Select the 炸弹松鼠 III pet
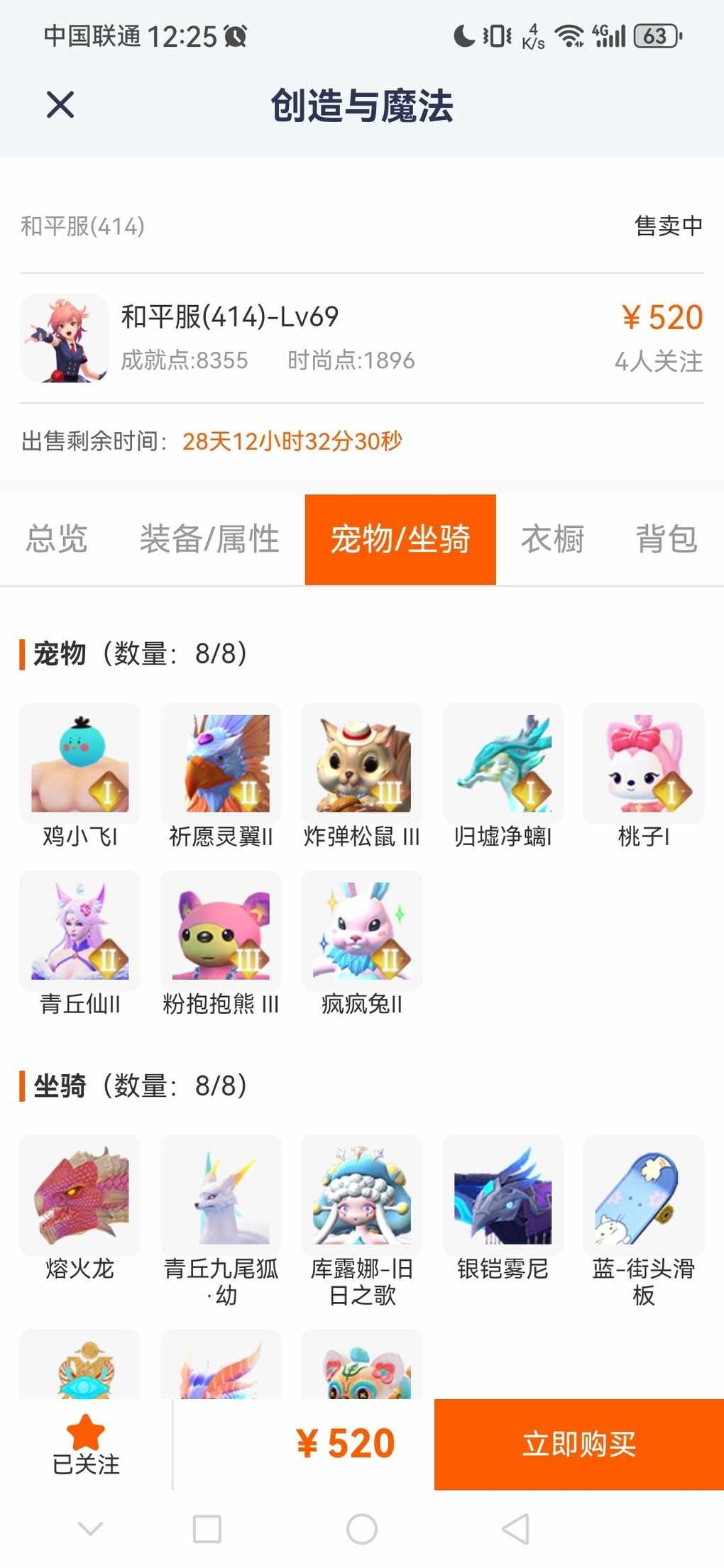Screen dimensions: 724x1568 361,765
